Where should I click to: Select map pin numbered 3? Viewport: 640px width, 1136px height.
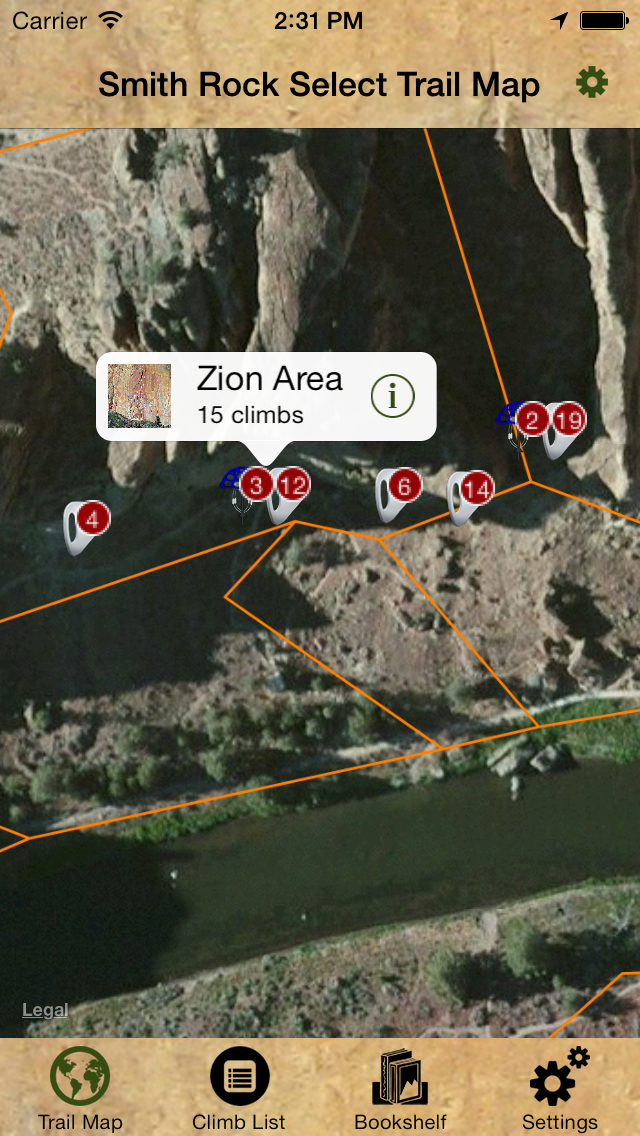256,486
